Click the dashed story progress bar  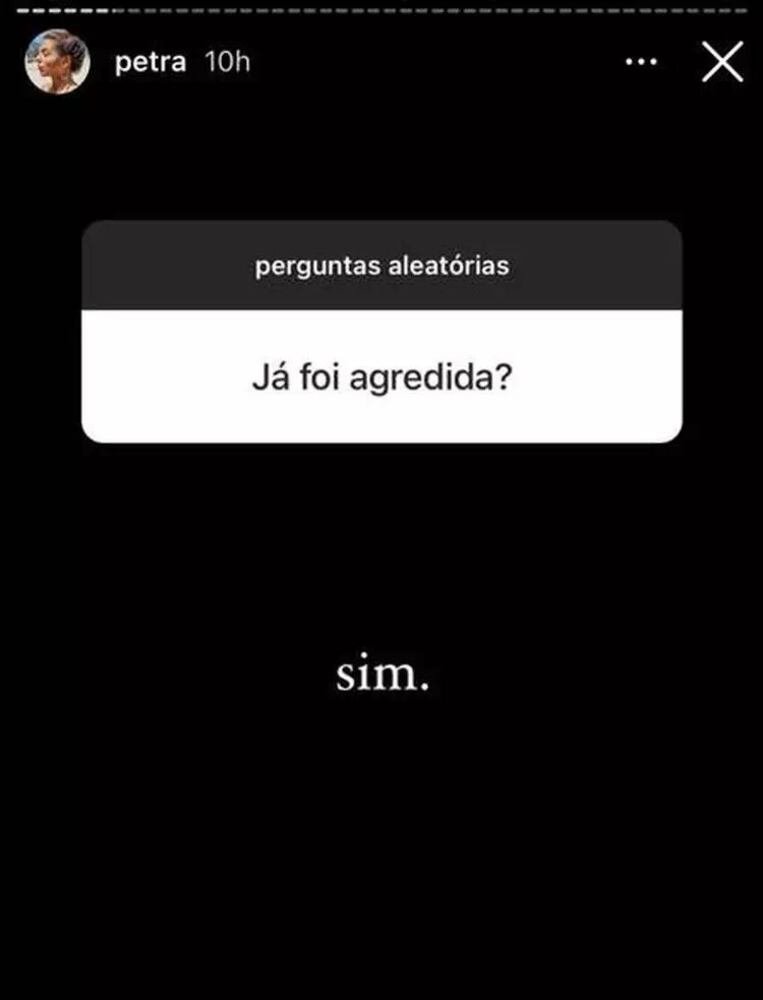(x=380, y=10)
